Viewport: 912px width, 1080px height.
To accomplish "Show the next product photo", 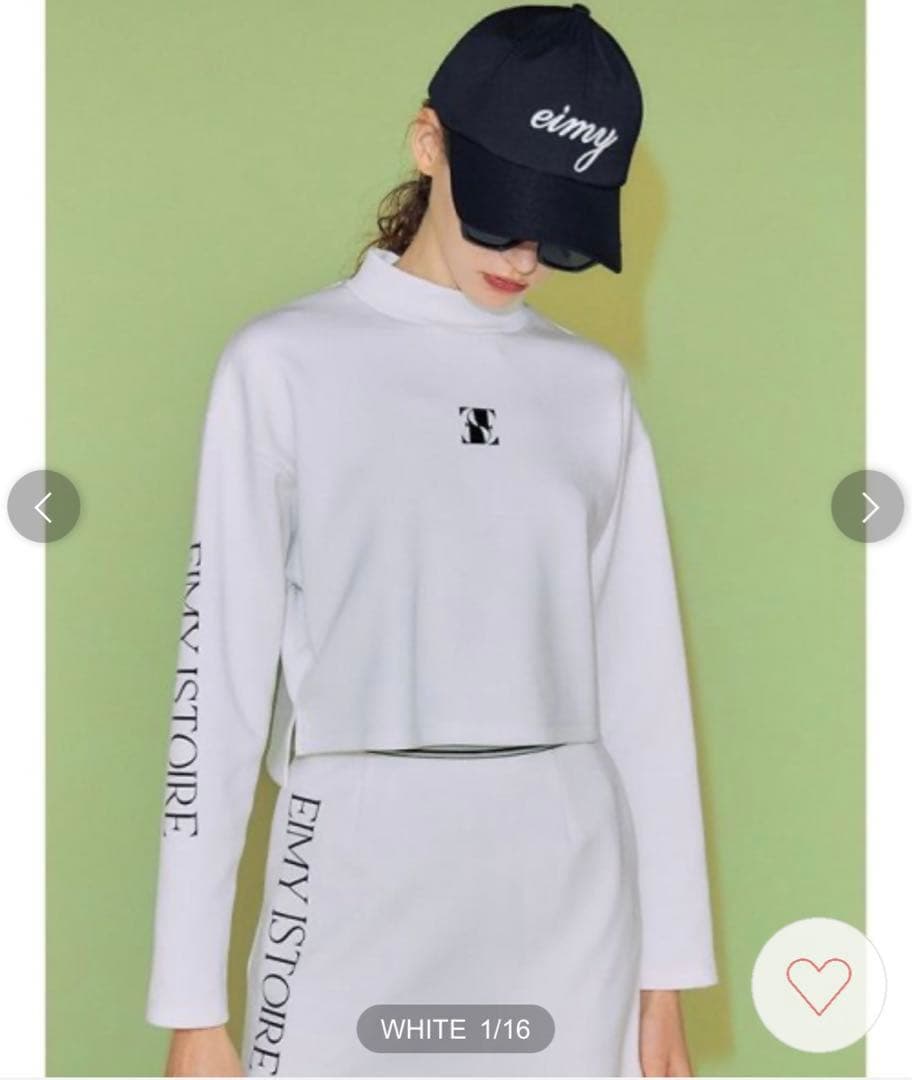I will coord(867,507).
